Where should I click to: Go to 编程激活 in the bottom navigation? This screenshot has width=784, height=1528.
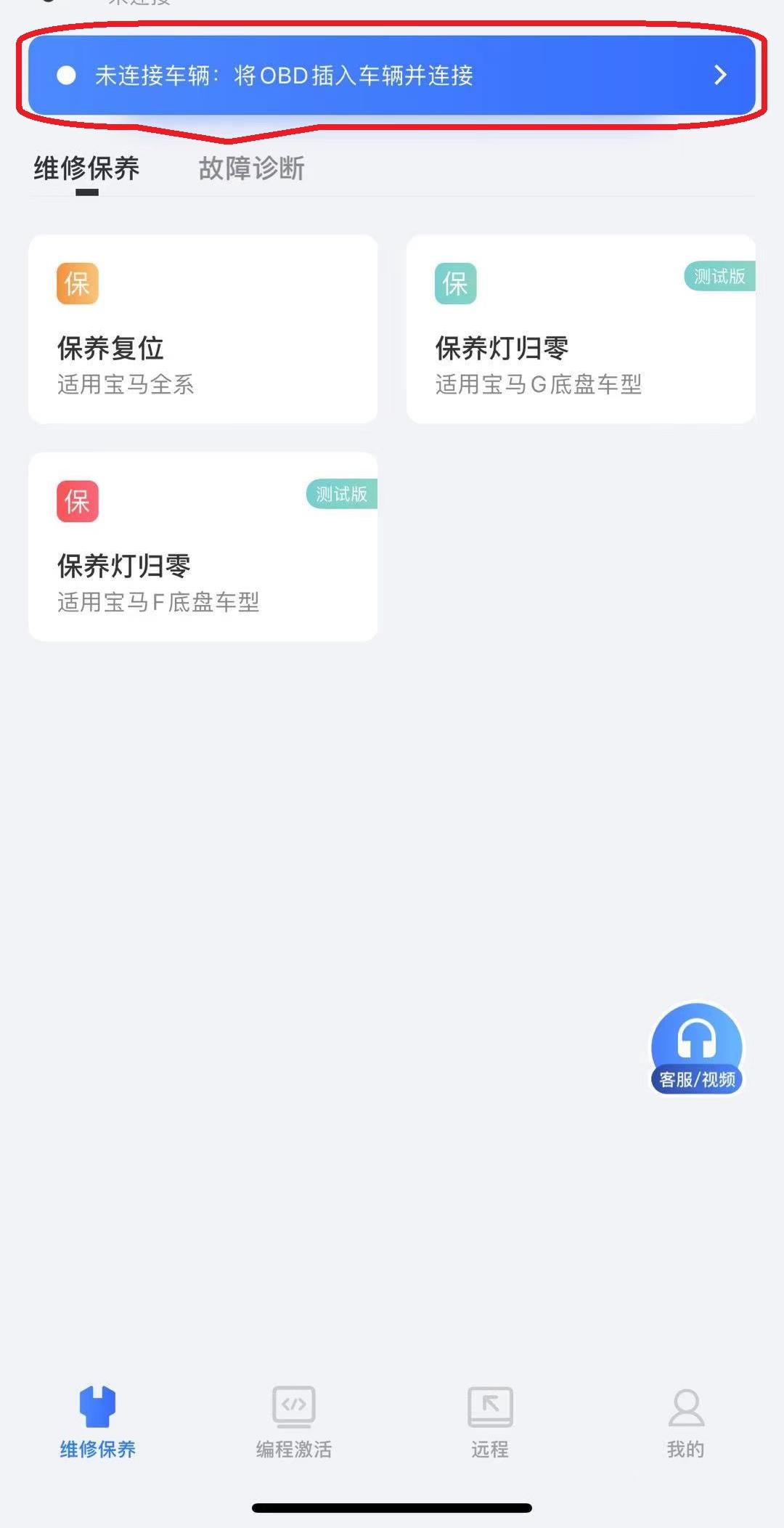(294, 1422)
